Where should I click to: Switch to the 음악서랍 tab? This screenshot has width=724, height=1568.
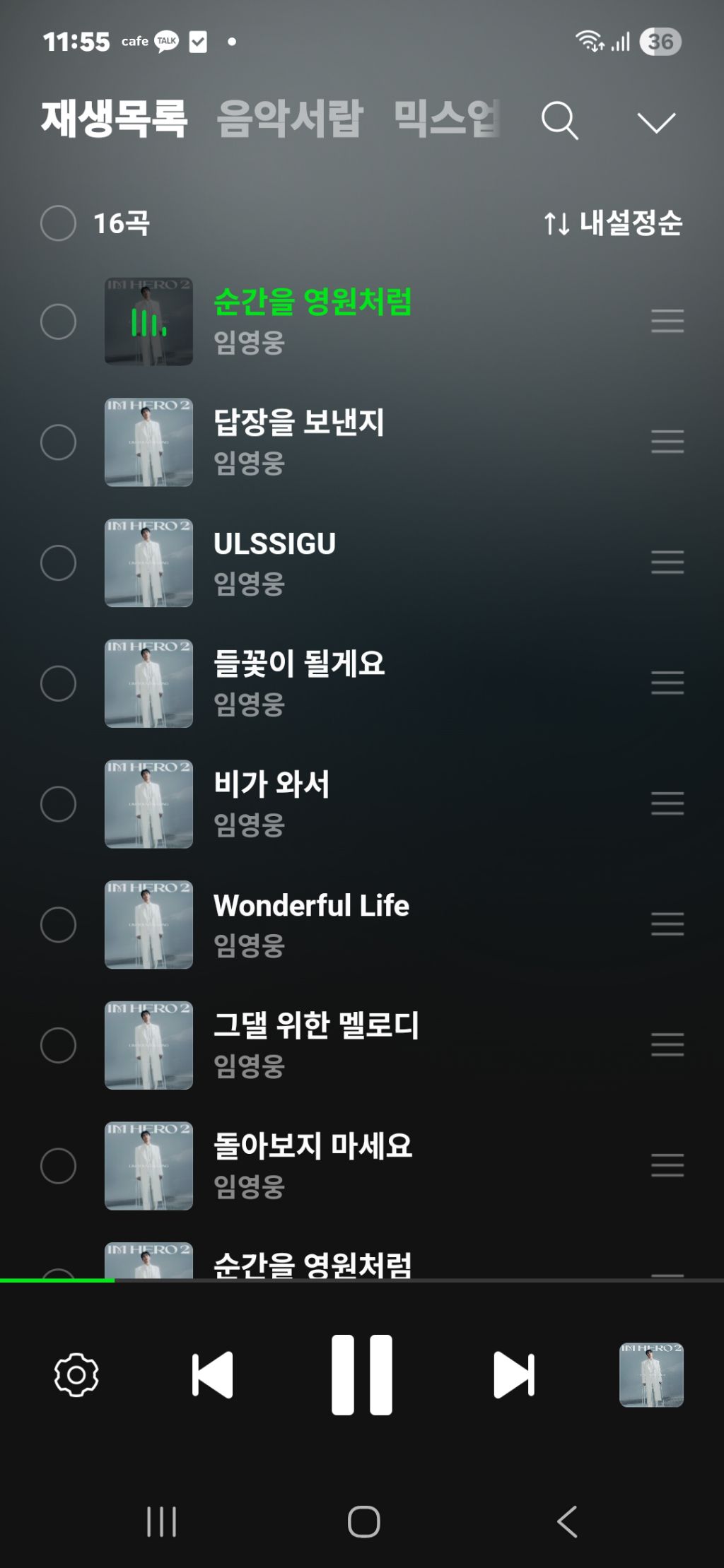(x=290, y=118)
